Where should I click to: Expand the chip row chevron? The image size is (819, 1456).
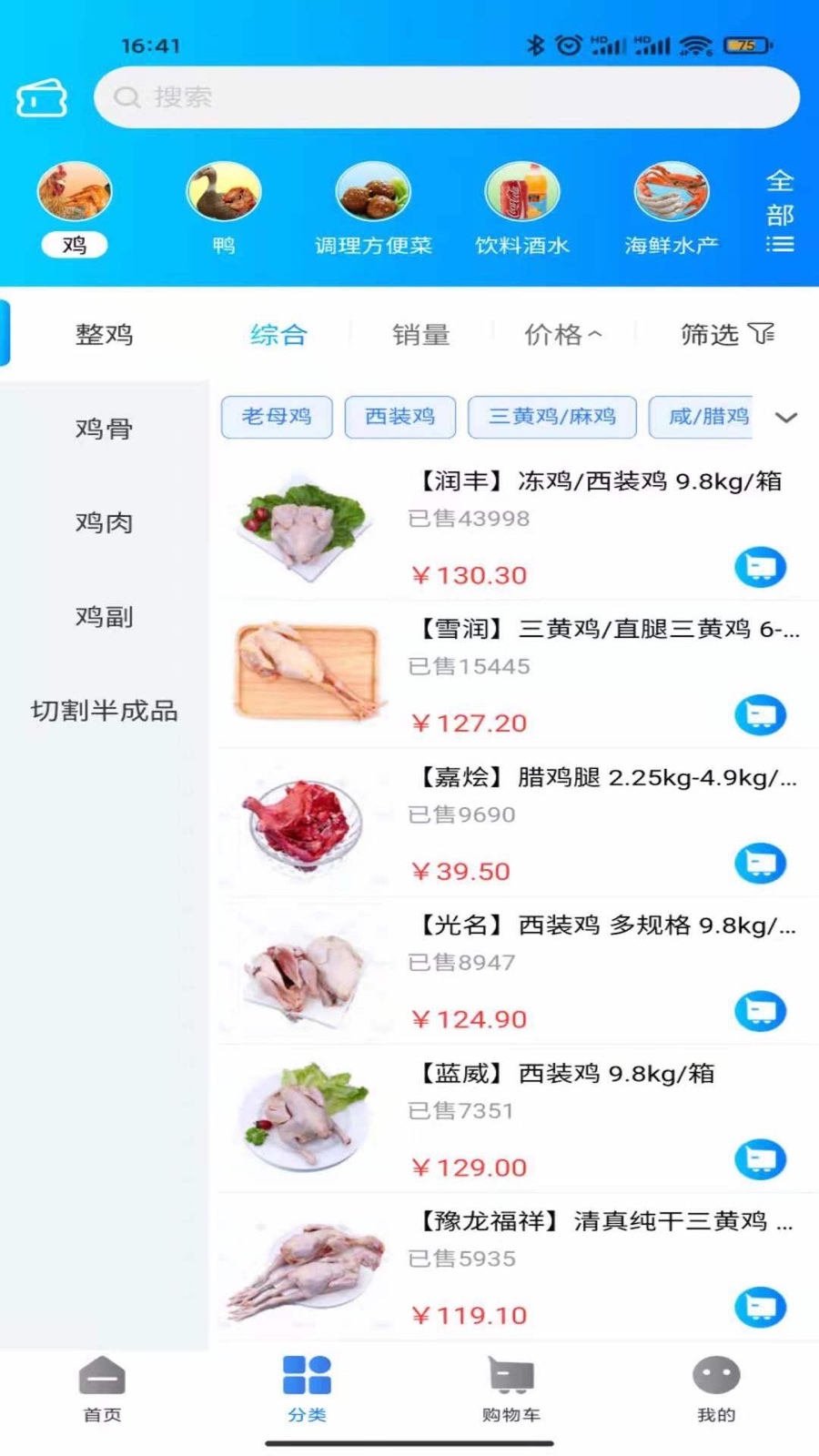click(x=786, y=418)
